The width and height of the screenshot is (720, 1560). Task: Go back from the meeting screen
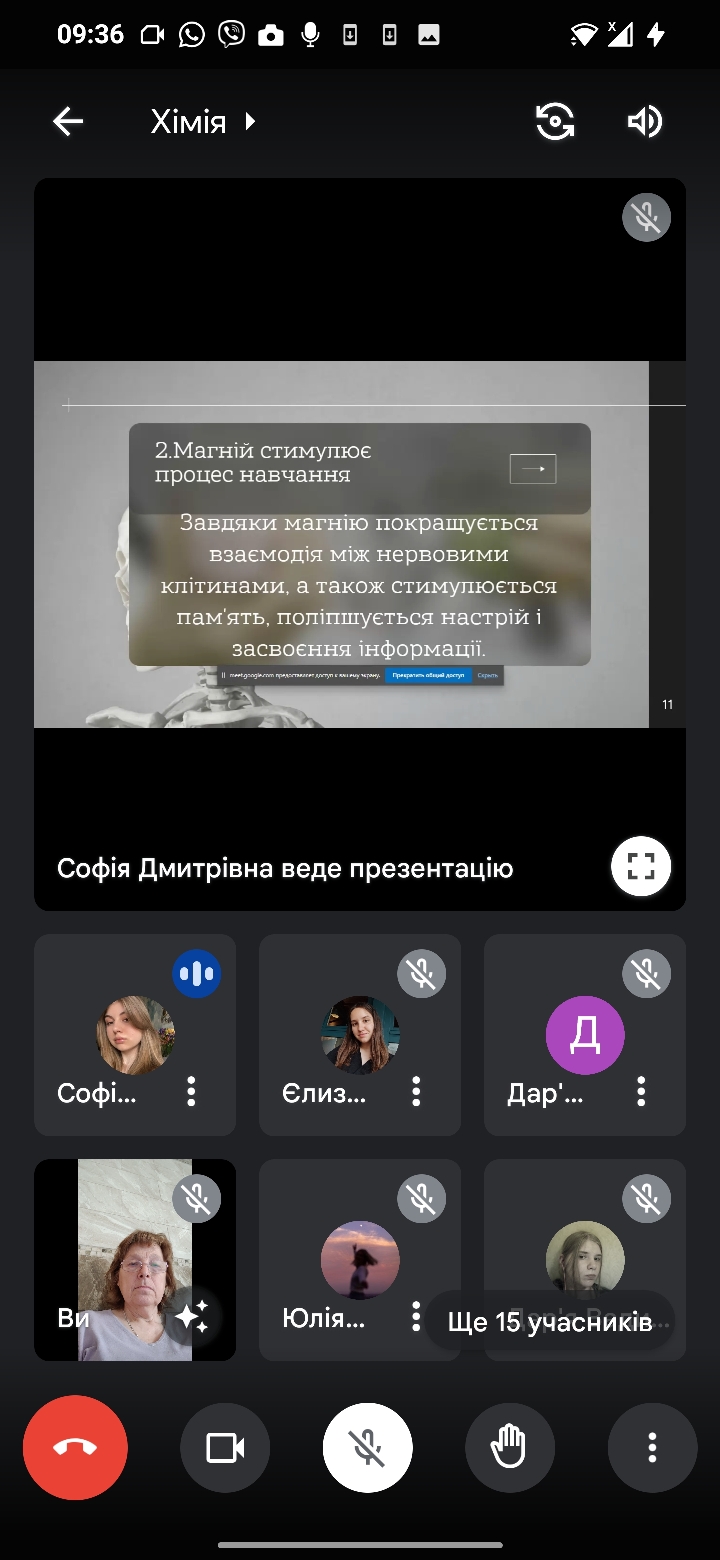coord(68,122)
